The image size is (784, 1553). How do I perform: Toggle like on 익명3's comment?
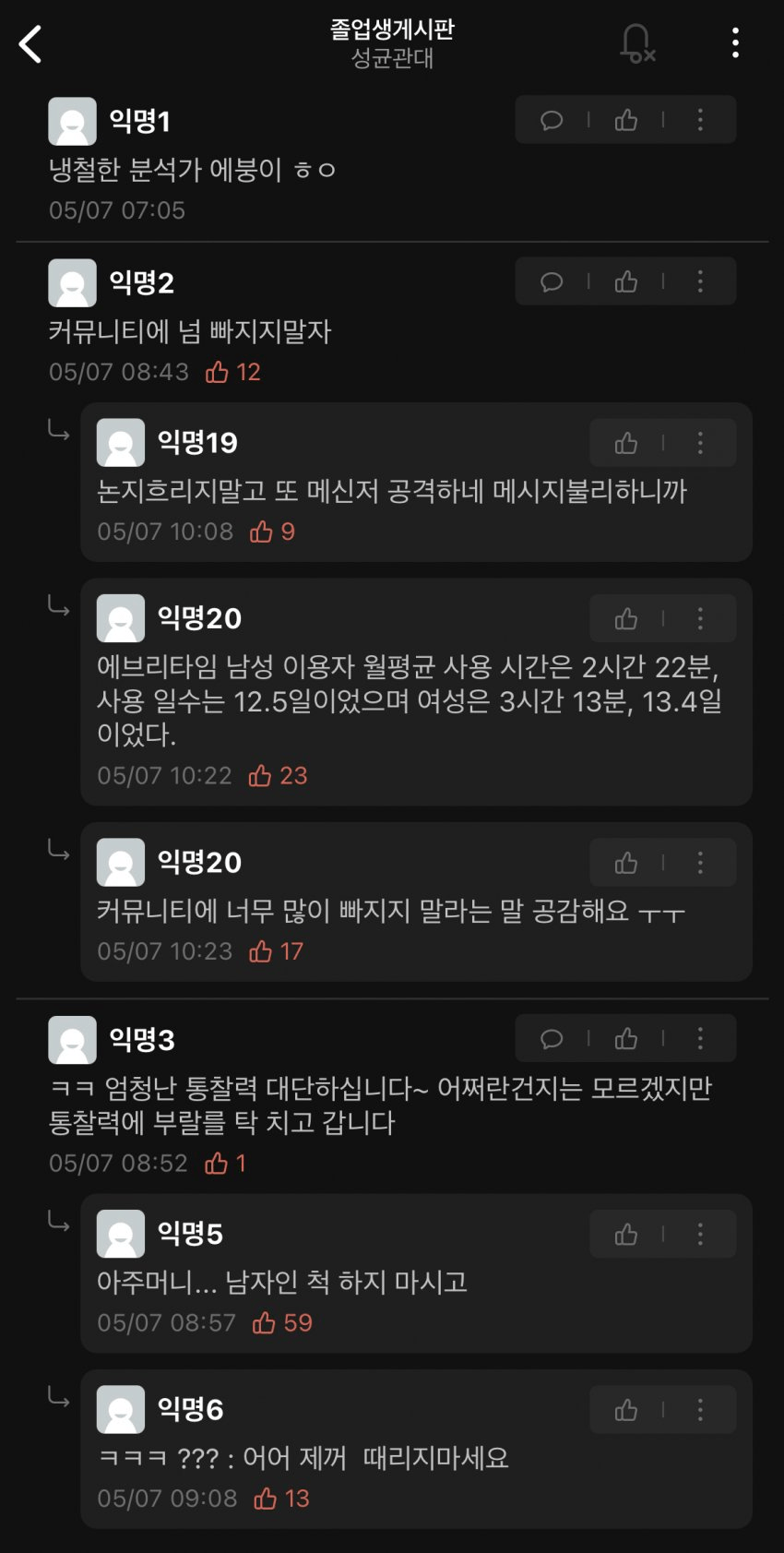(626, 1038)
